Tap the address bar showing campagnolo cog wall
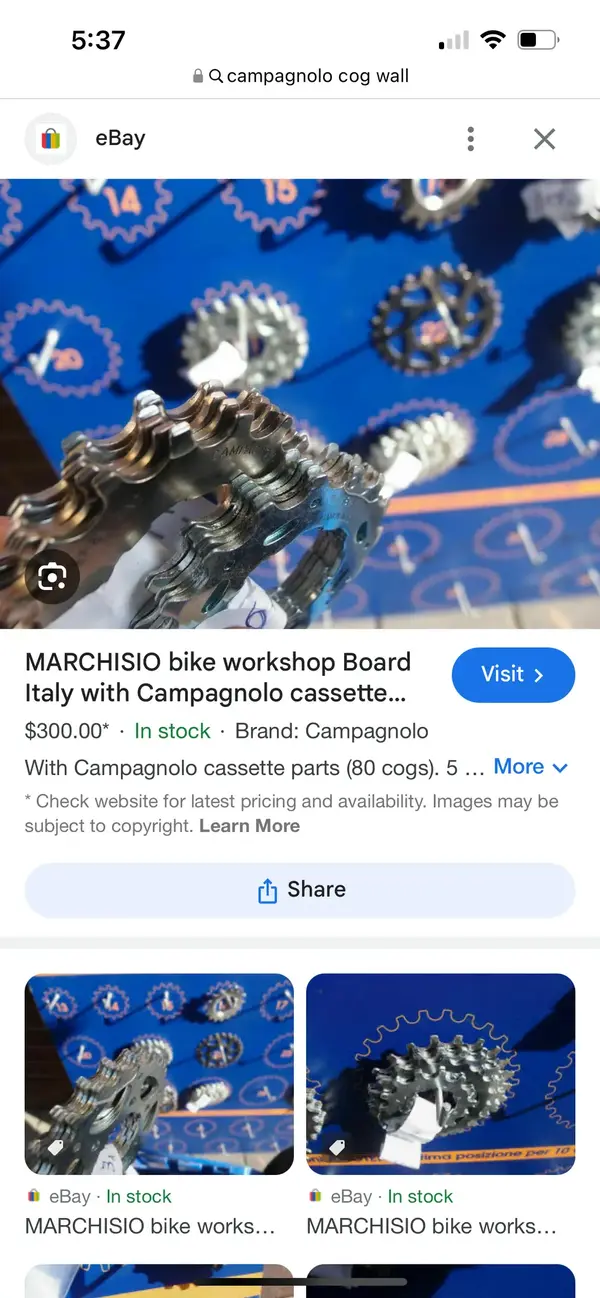The image size is (600, 1298). [x=300, y=76]
